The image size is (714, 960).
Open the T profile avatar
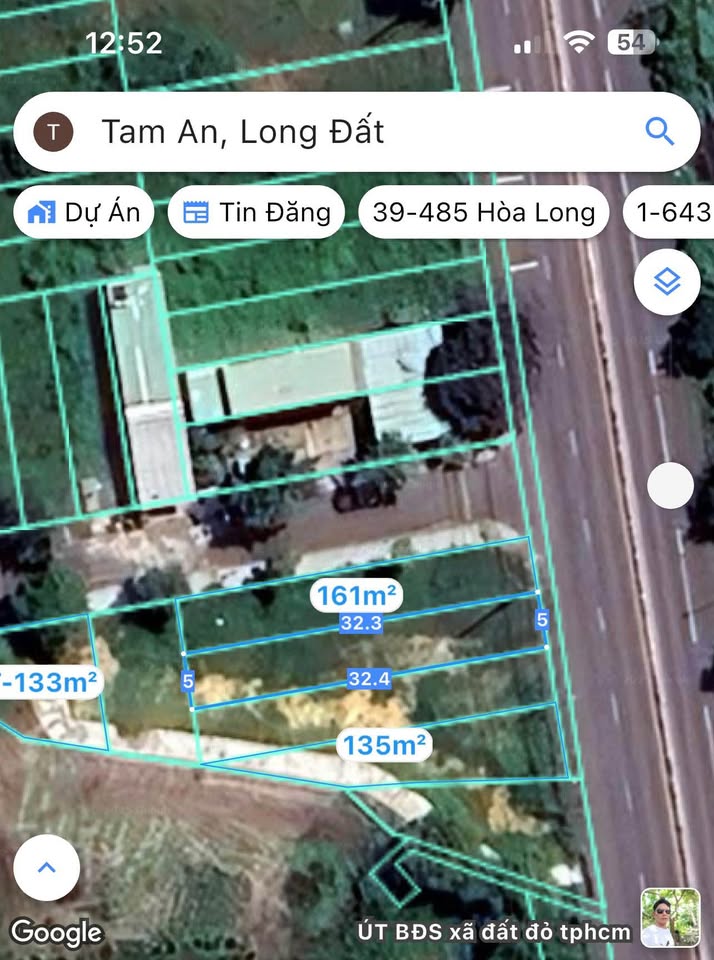coord(53,132)
